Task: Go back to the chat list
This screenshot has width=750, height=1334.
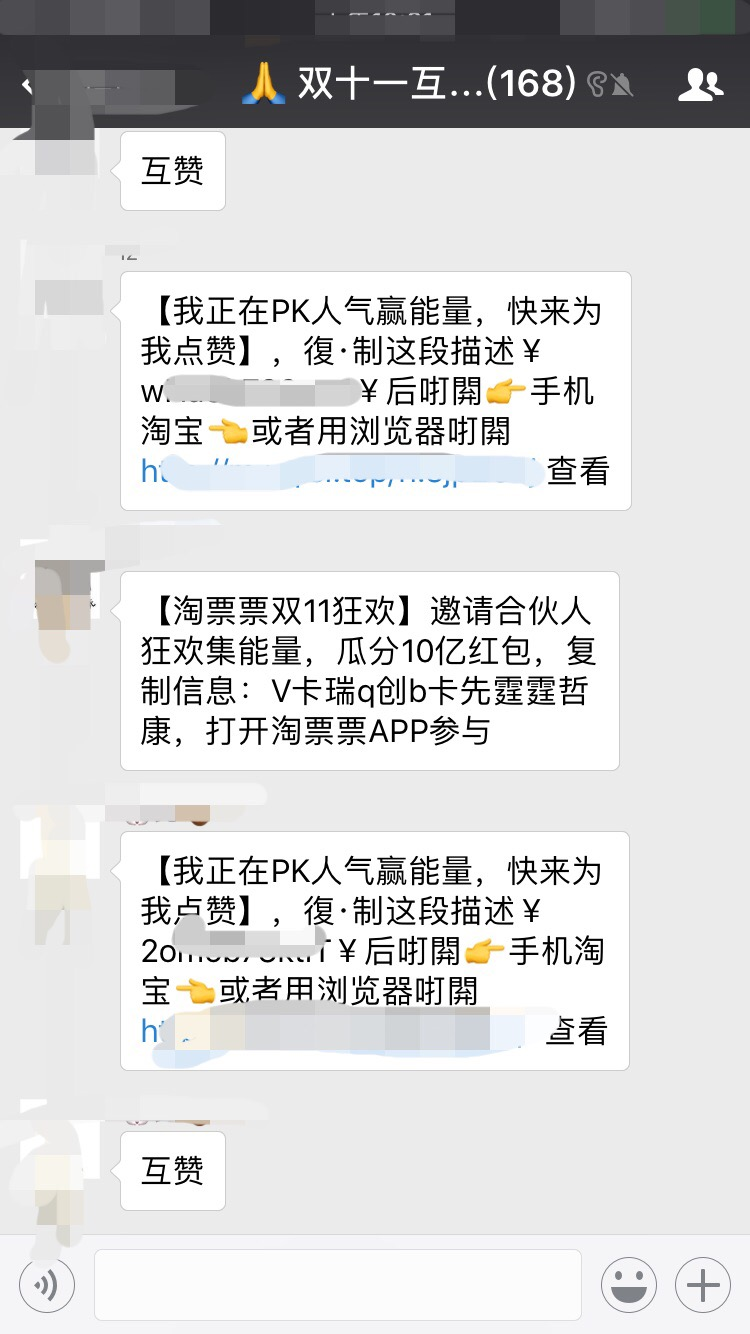Action: pyautogui.click(x=28, y=86)
